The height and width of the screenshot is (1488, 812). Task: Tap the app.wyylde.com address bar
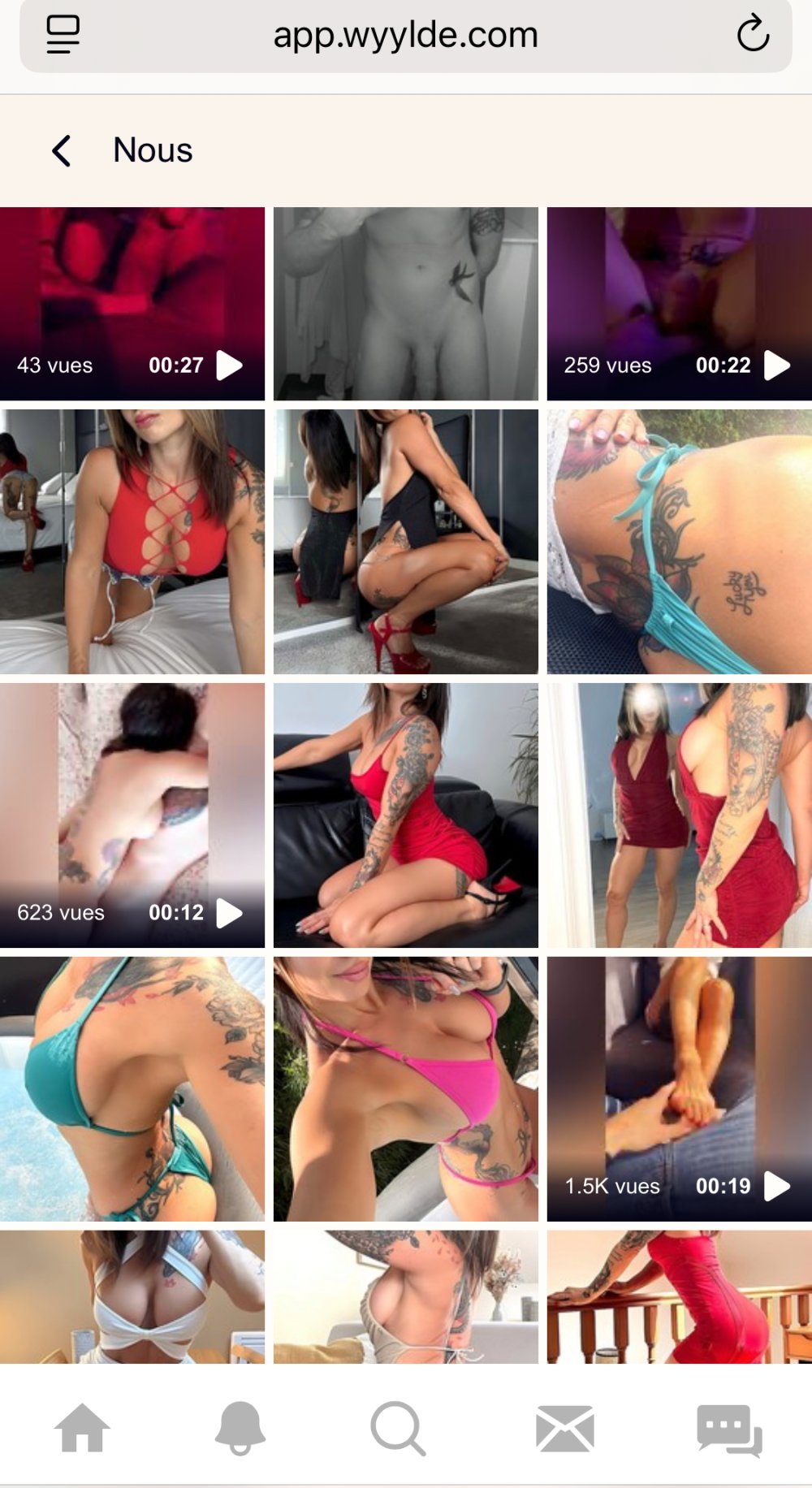[405, 36]
